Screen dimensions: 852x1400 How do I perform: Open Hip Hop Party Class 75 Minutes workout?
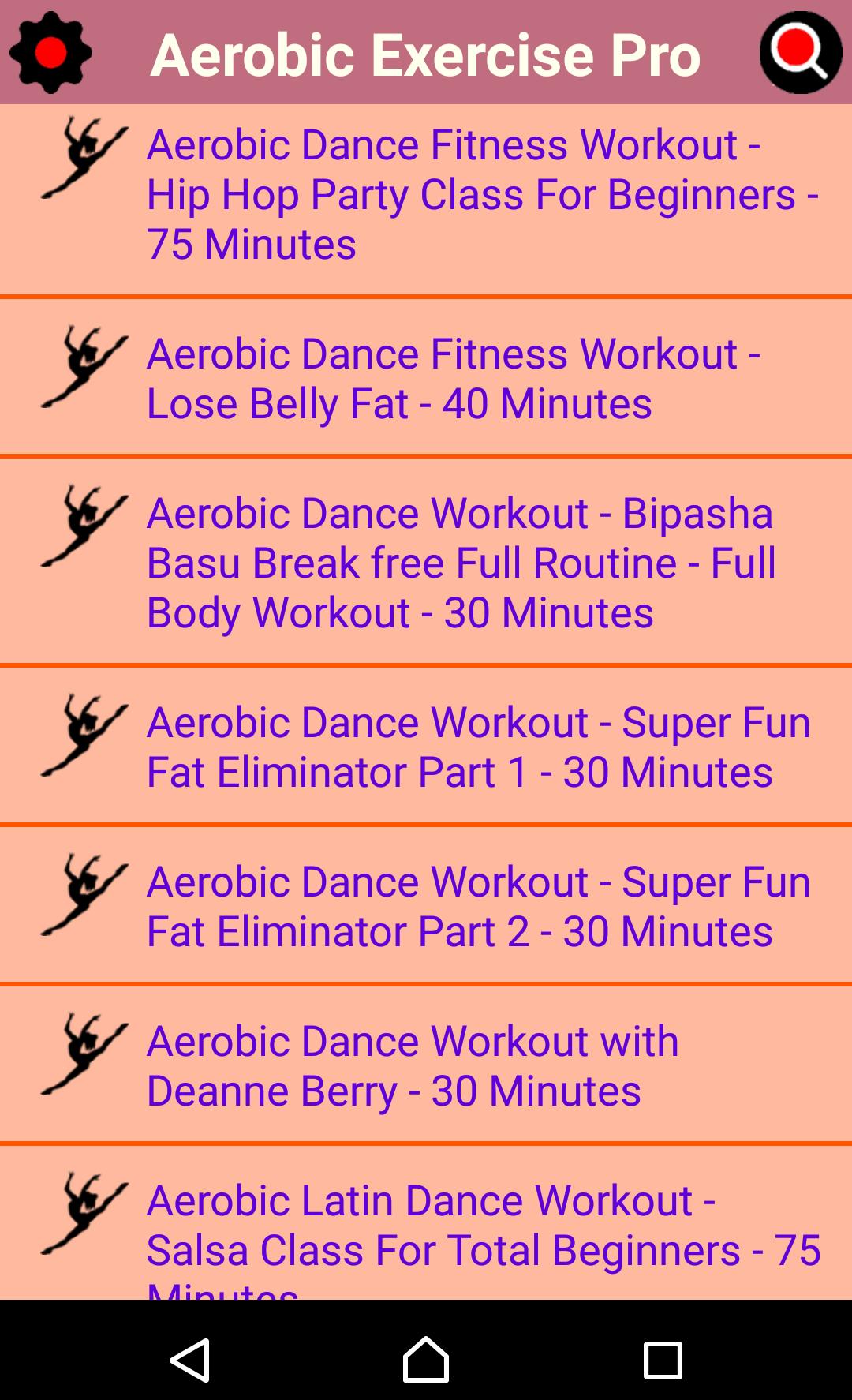(x=483, y=194)
